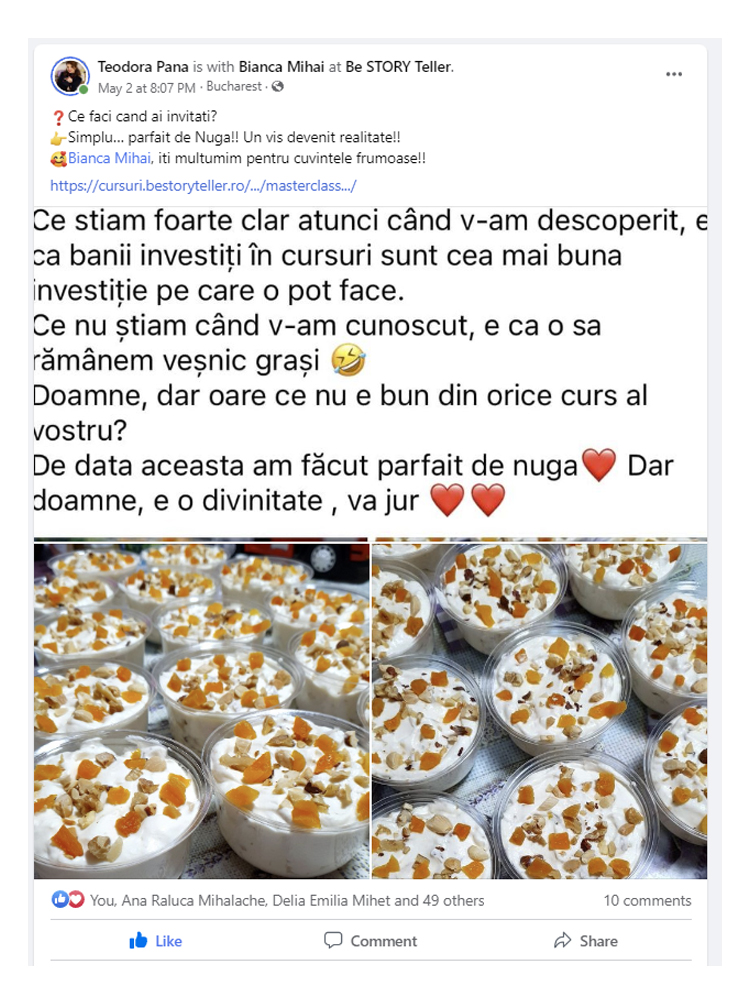Open the cursuri.bestoryteller.ro masterclass link
Screen dimensions: 750x1004
pyautogui.click(x=203, y=185)
